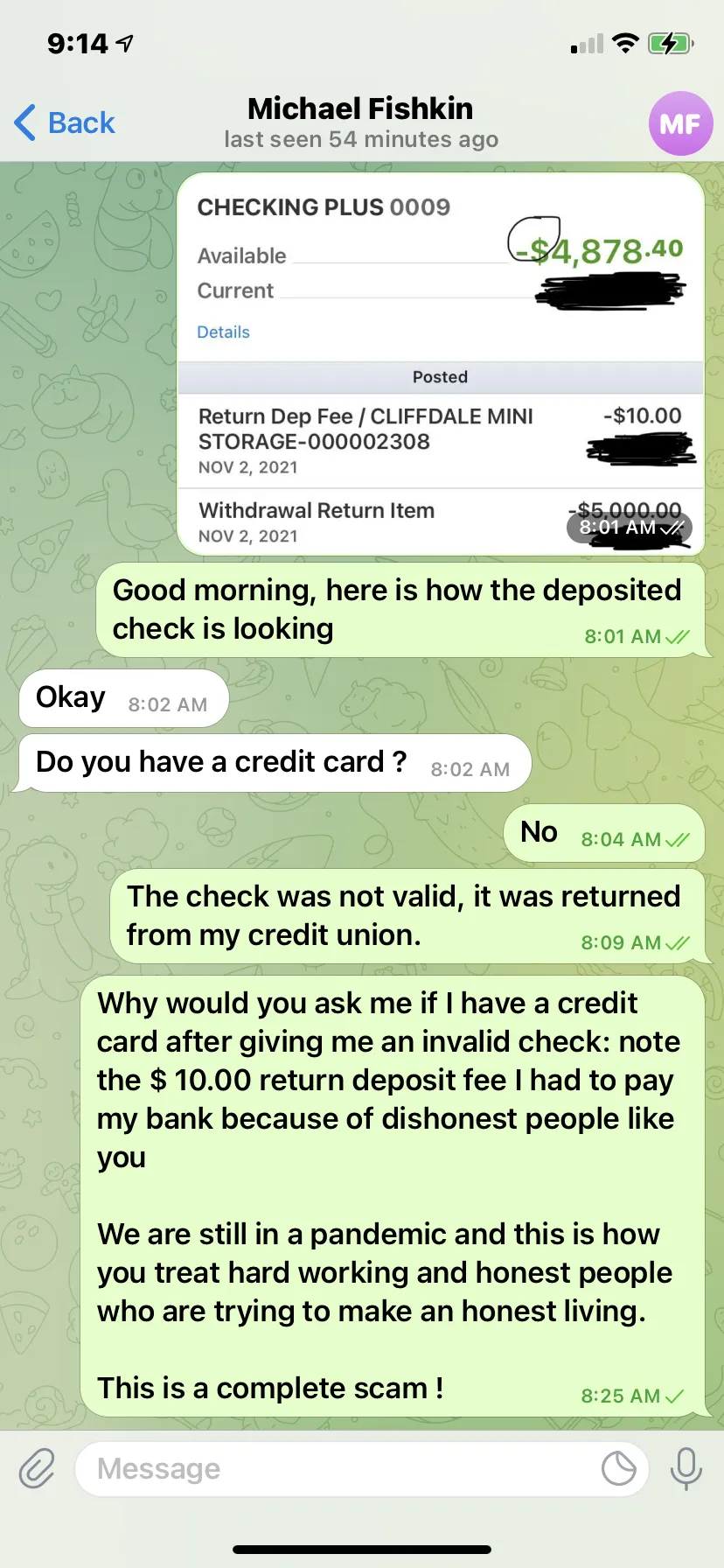Viewport: 724px width, 1568px height.
Task: Open the MF profile avatar
Action: pos(680,123)
